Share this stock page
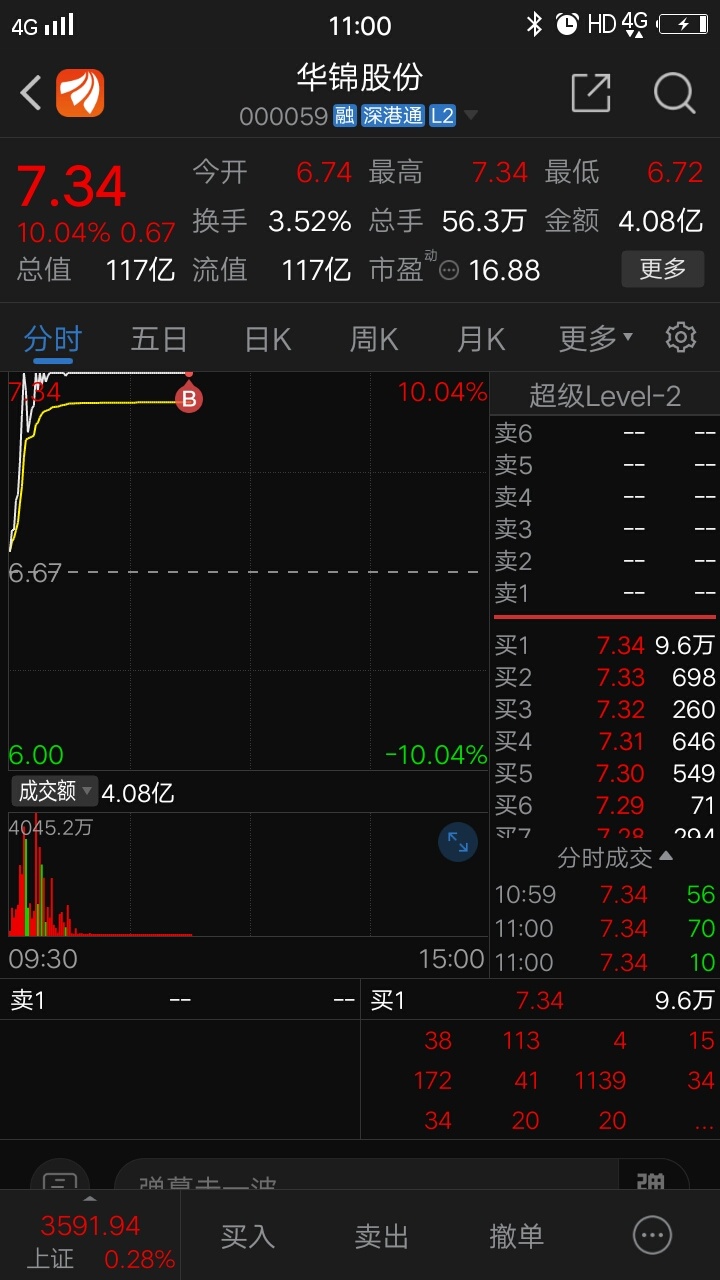This screenshot has width=720, height=1280. point(590,93)
